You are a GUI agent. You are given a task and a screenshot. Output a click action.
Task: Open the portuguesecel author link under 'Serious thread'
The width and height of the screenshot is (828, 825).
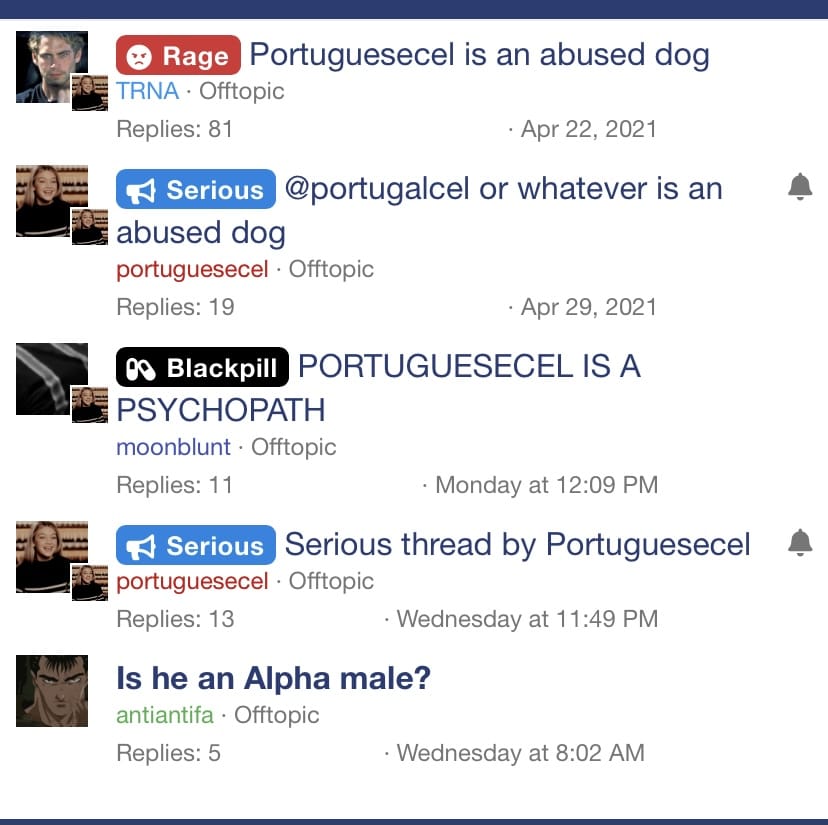[192, 581]
